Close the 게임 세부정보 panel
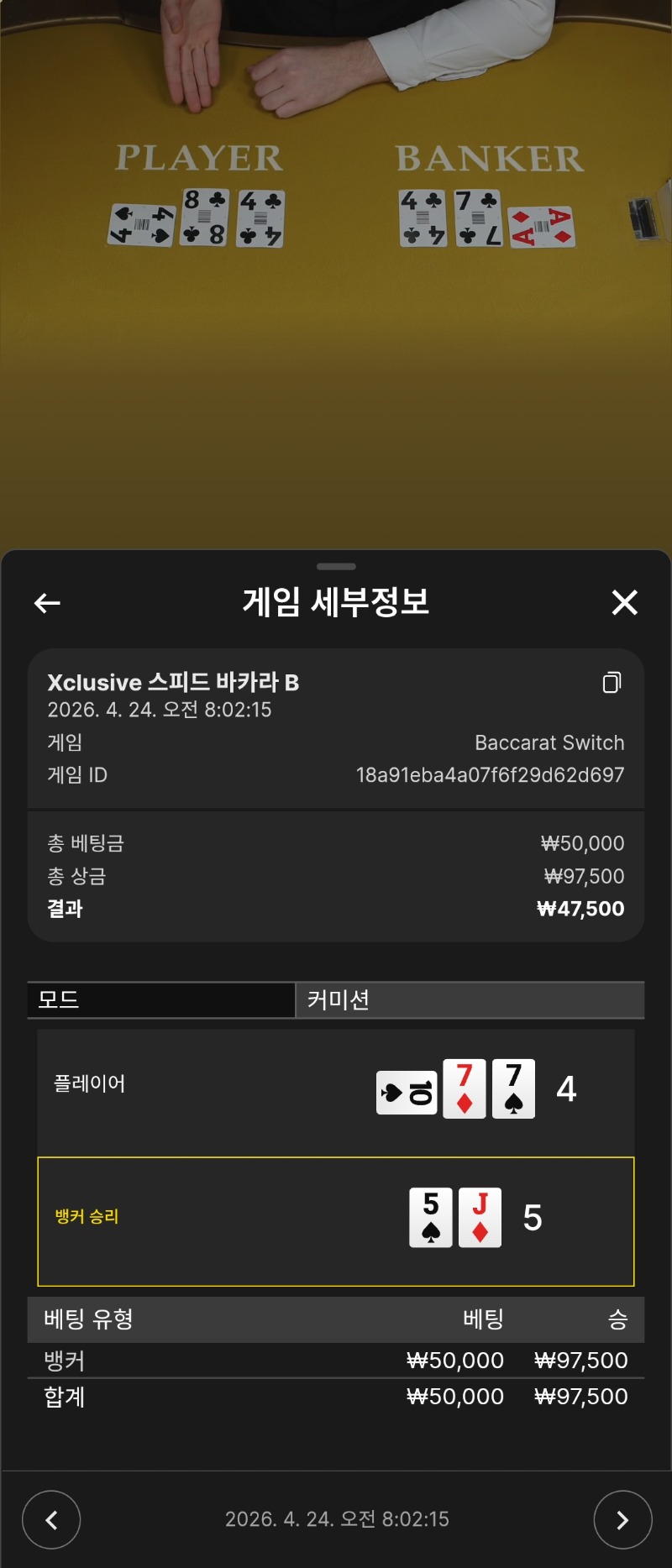Screen dimensions: 672x1568 pyautogui.click(x=624, y=602)
